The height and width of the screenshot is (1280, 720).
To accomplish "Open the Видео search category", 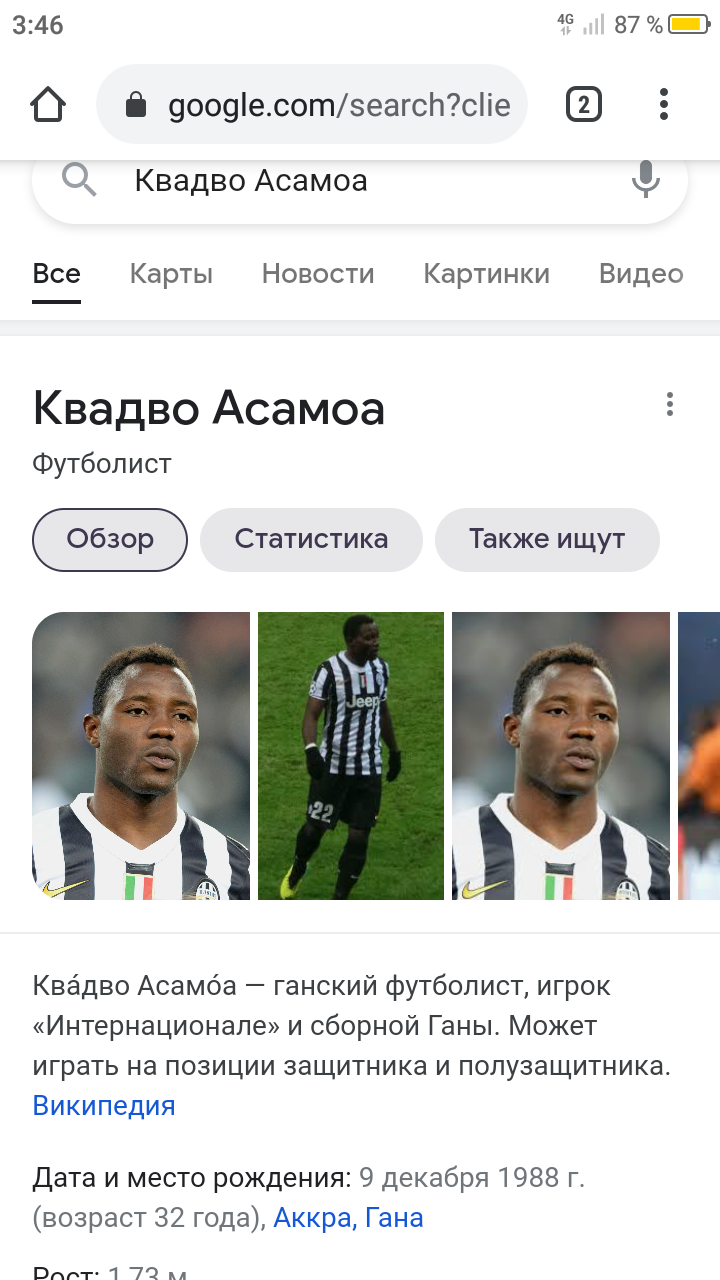I will coord(640,273).
